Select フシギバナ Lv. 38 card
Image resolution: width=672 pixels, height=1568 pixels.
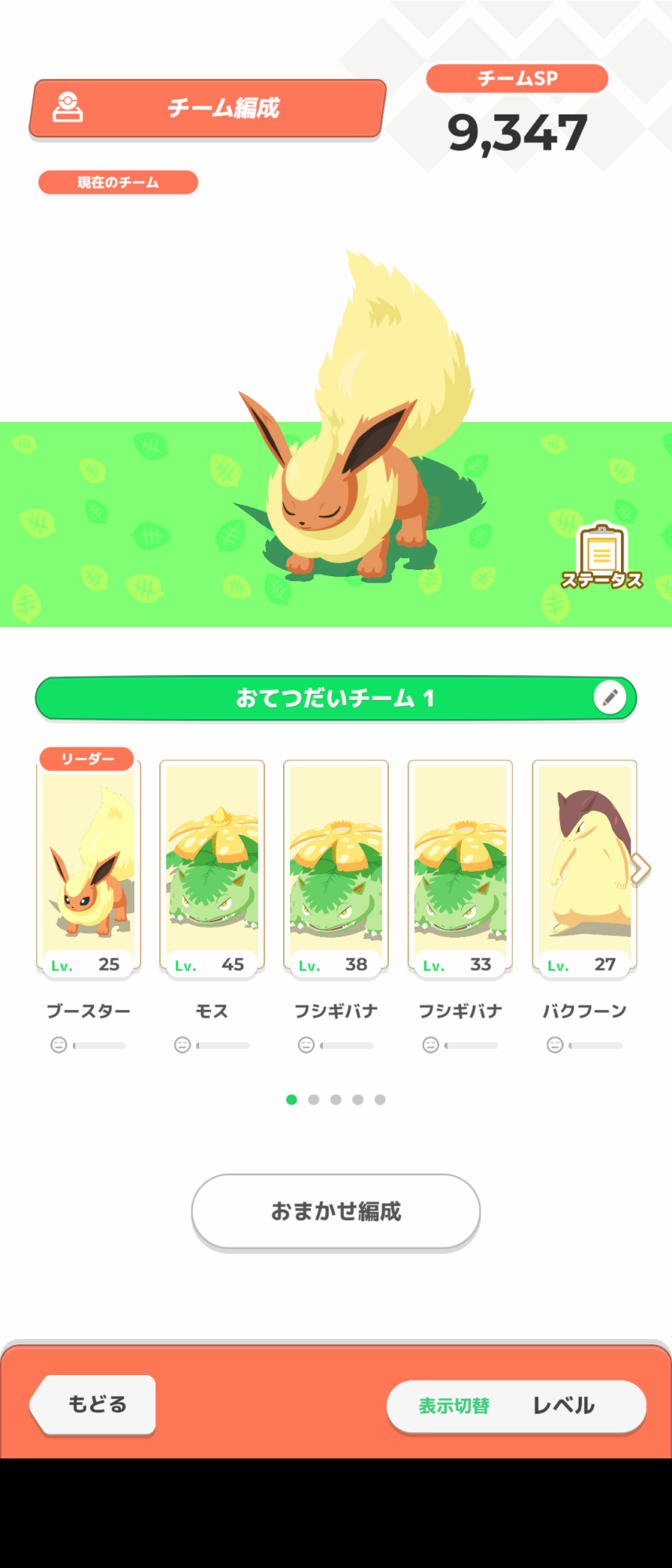336,866
